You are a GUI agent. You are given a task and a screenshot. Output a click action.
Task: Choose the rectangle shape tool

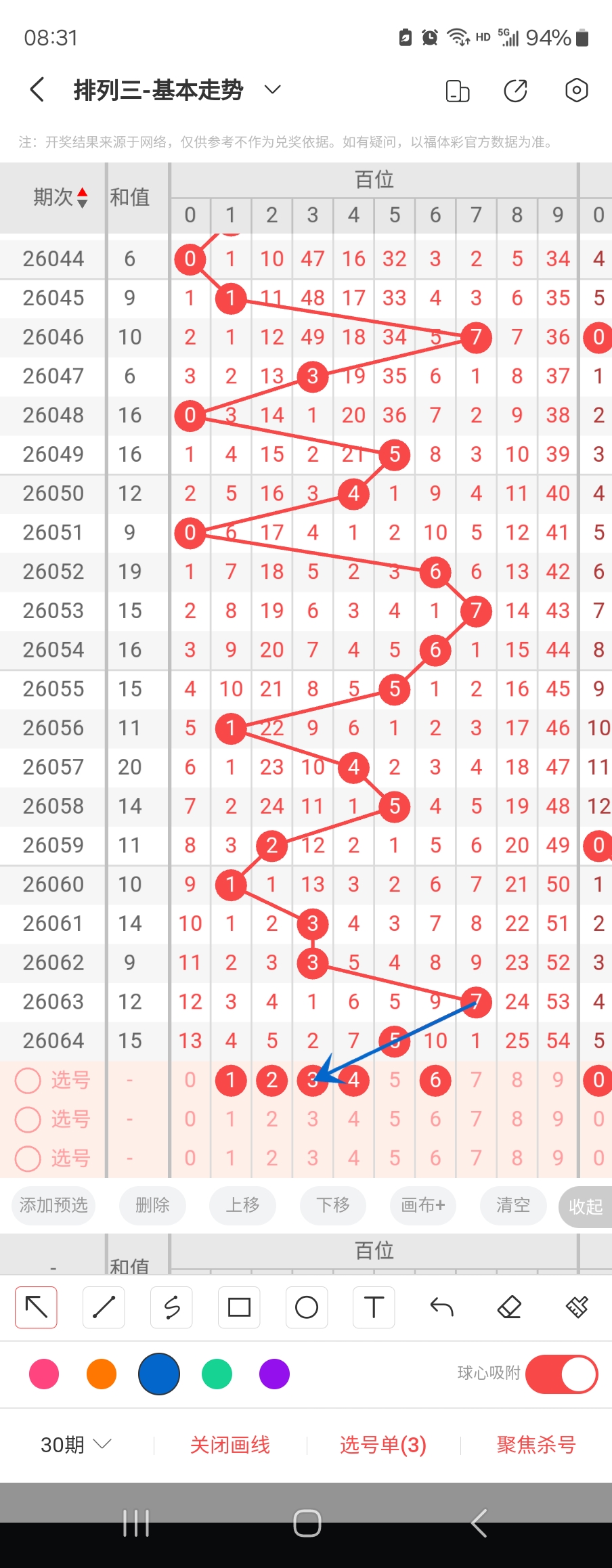click(239, 1307)
